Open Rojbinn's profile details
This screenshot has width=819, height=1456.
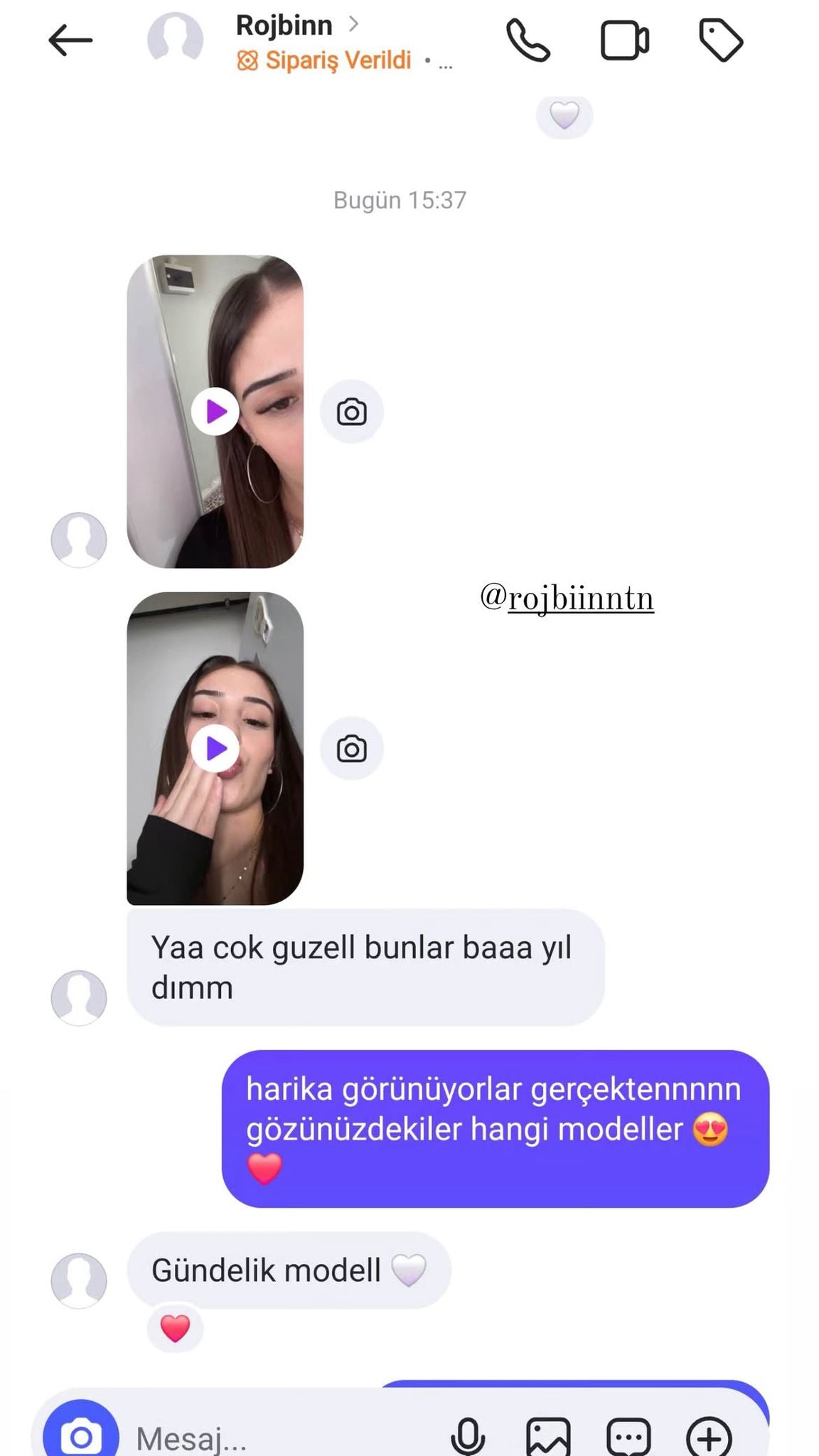[x=284, y=26]
